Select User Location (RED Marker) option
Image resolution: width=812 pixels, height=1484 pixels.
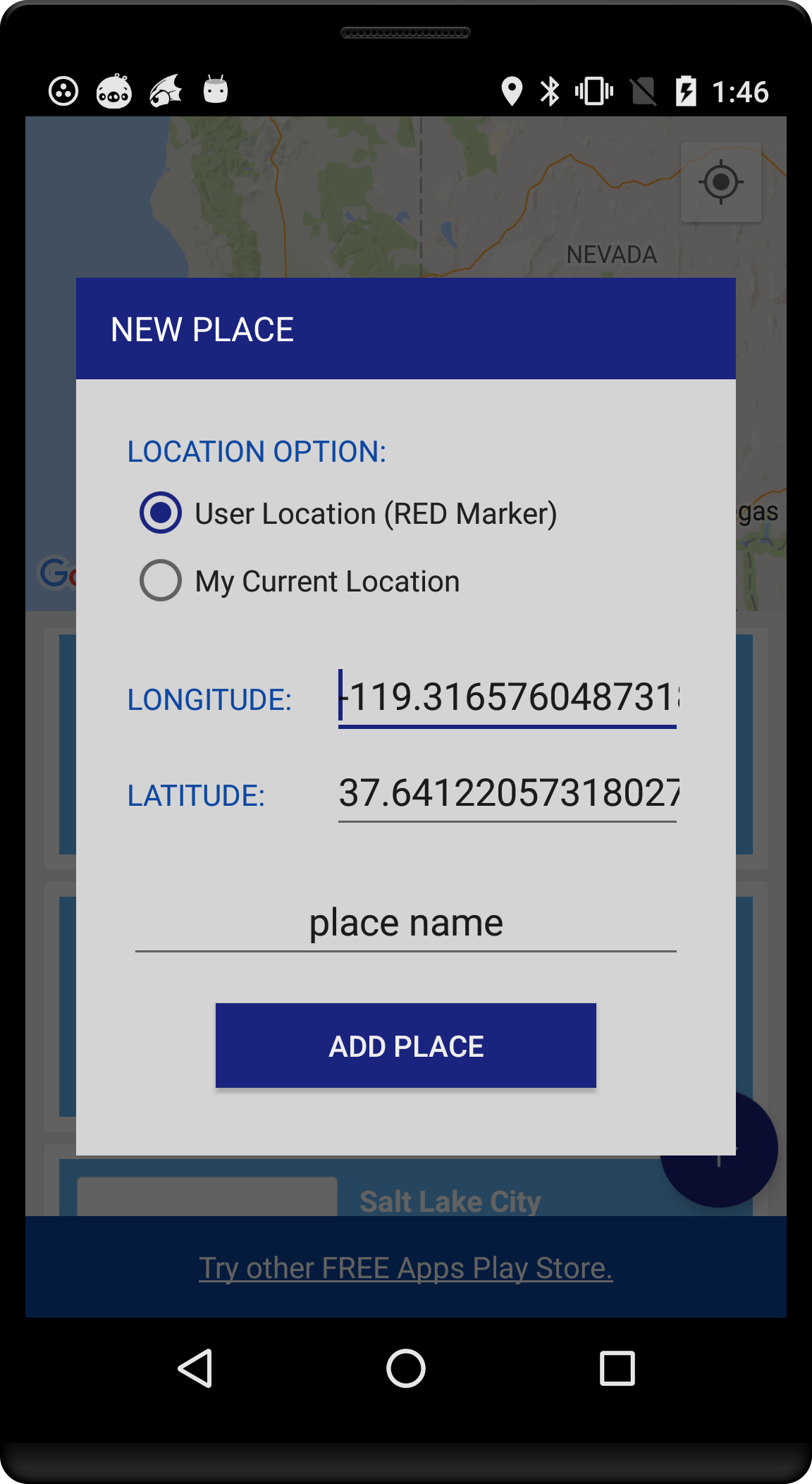tap(348, 513)
